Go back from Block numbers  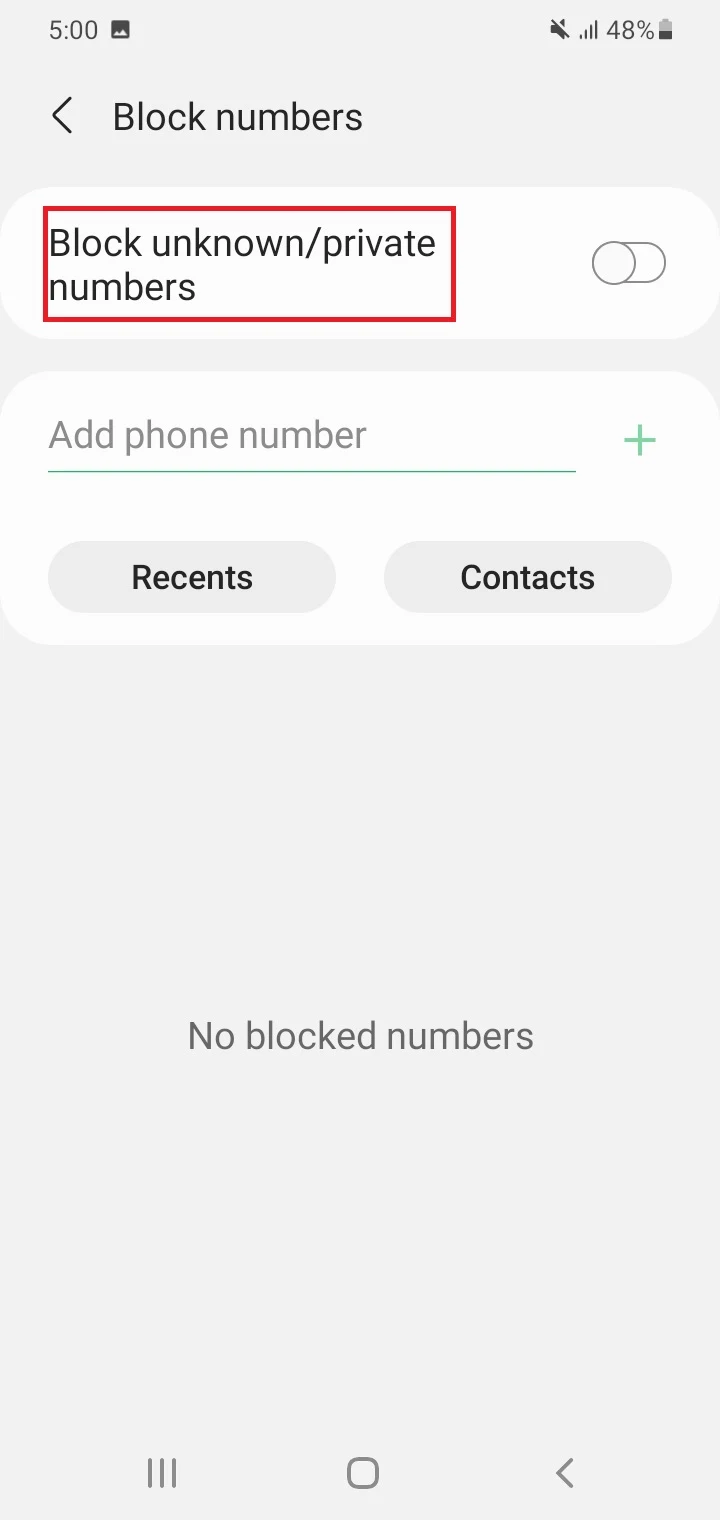(x=62, y=116)
